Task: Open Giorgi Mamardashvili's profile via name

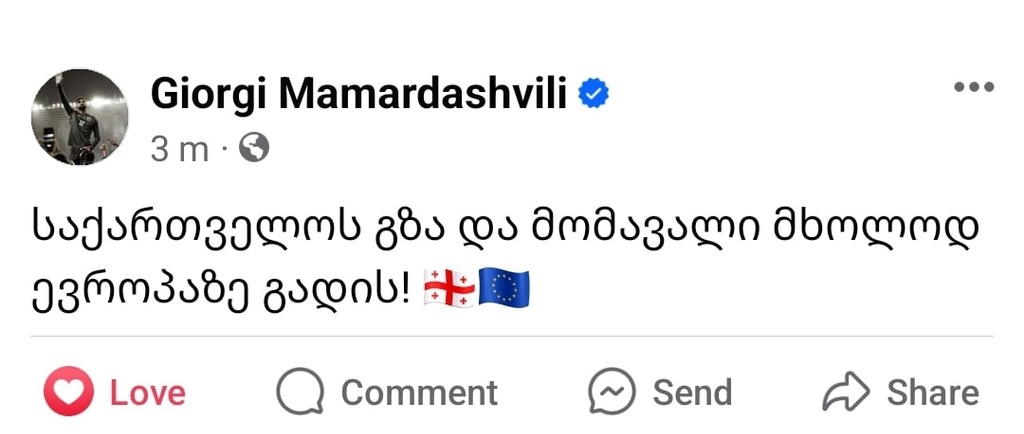Action: [x=358, y=95]
